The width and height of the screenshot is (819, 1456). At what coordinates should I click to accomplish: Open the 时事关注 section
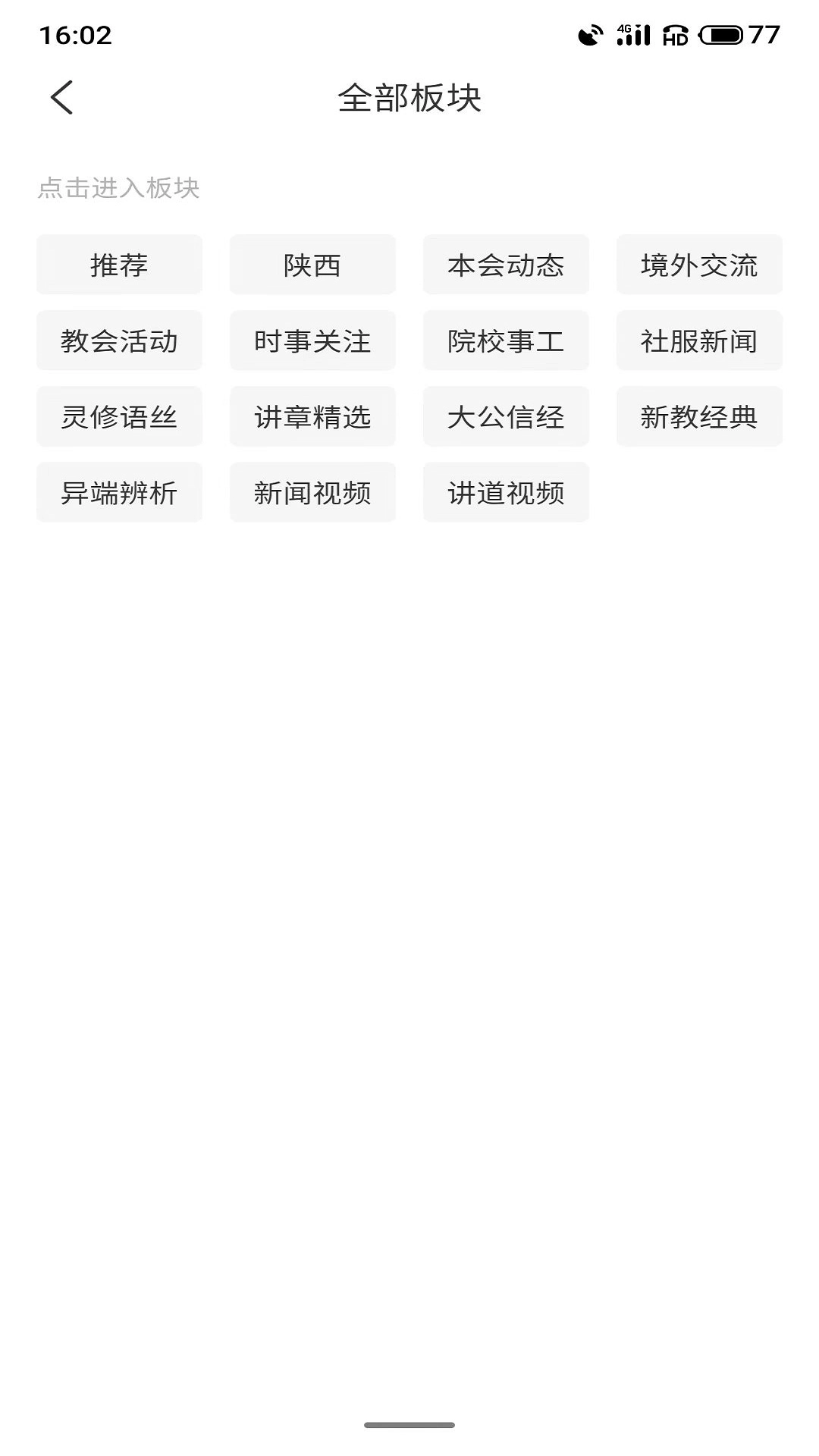pos(312,340)
